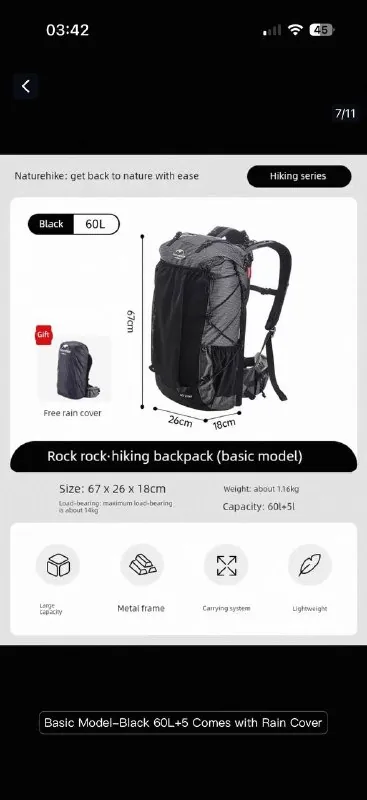Go back using the top-left arrow

click(26, 86)
